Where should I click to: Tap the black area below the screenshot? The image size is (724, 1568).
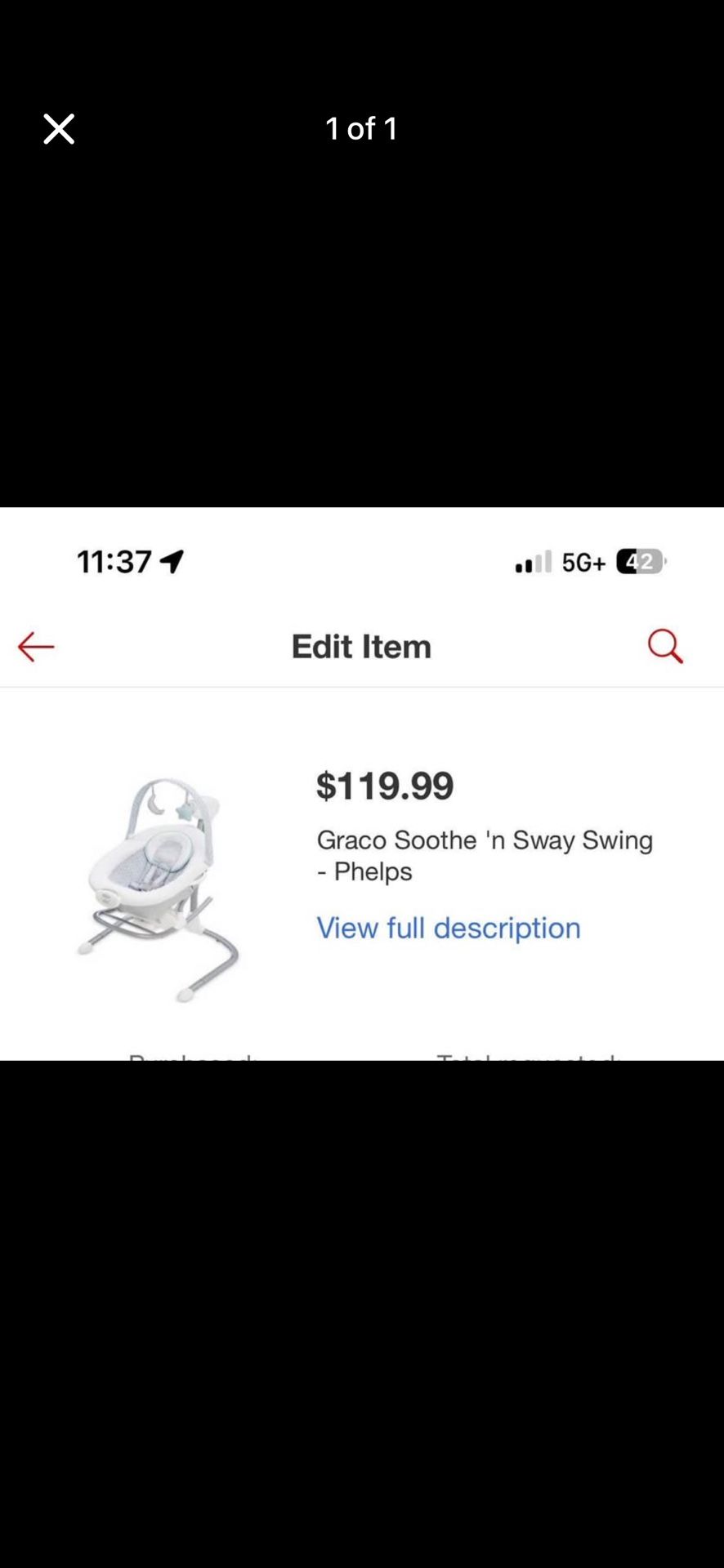click(362, 1307)
